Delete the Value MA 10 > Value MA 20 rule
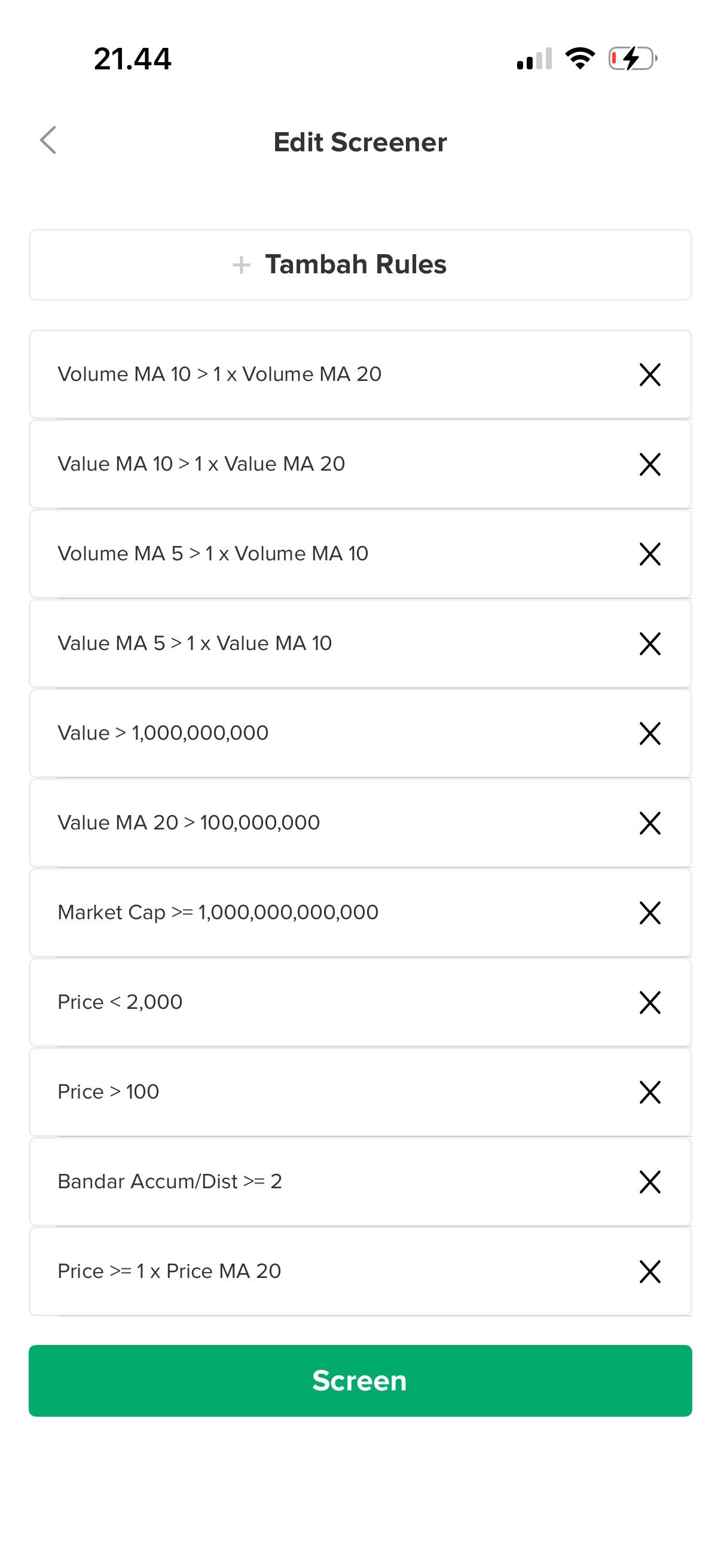Screen dimensions: 721x1568 click(650, 465)
